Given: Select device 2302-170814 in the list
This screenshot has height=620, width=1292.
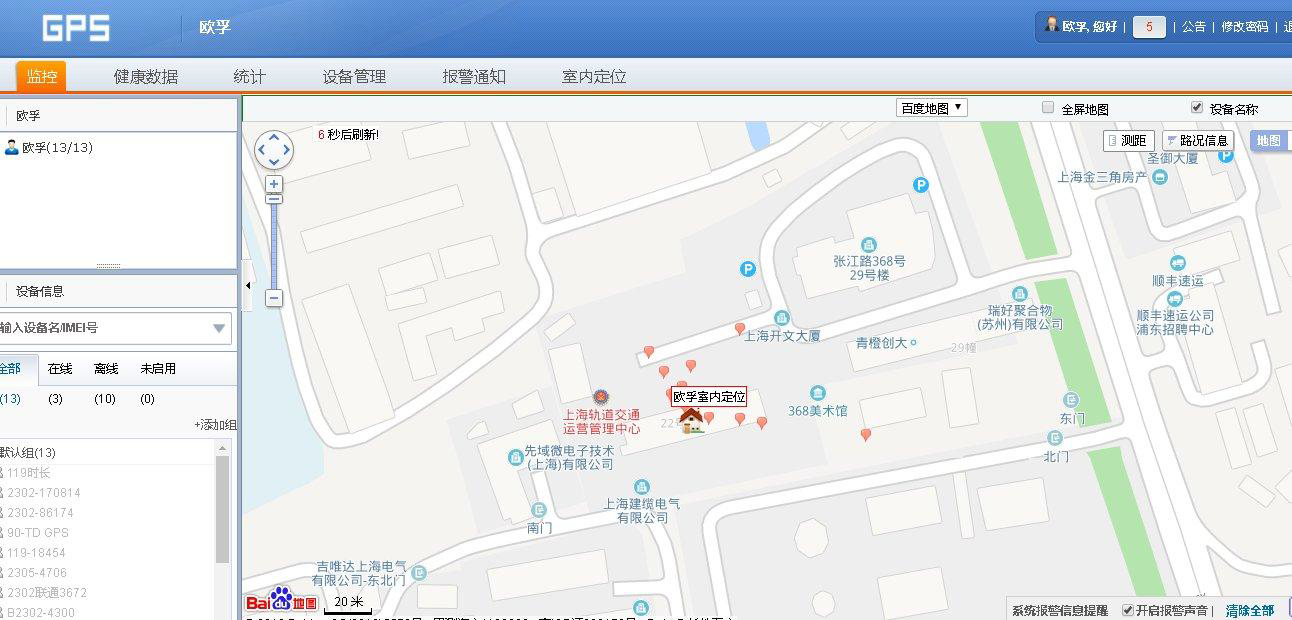Looking at the screenshot, I should [x=44, y=493].
